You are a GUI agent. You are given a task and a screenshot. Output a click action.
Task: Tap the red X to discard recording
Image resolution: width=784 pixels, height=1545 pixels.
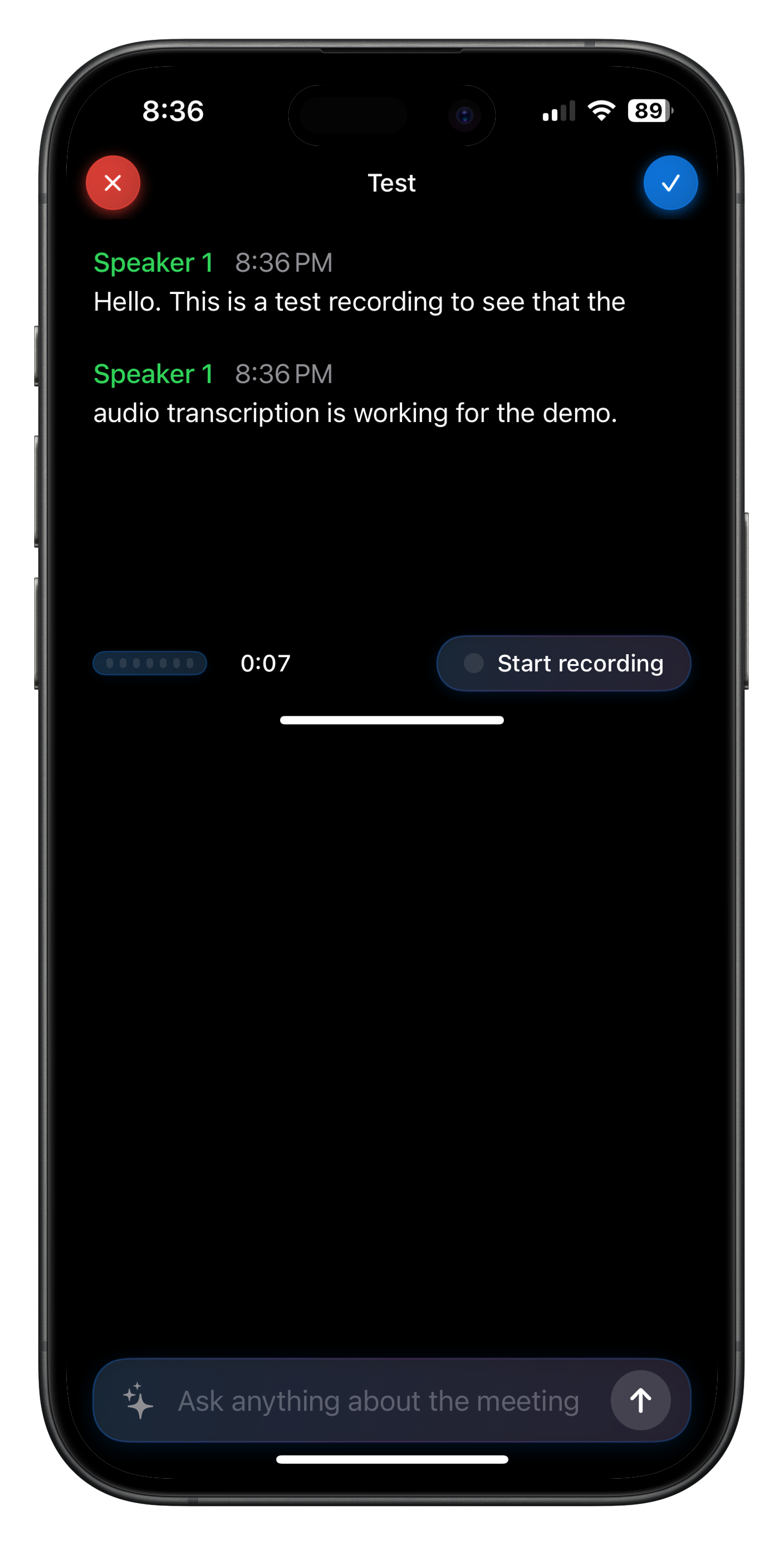[113, 183]
